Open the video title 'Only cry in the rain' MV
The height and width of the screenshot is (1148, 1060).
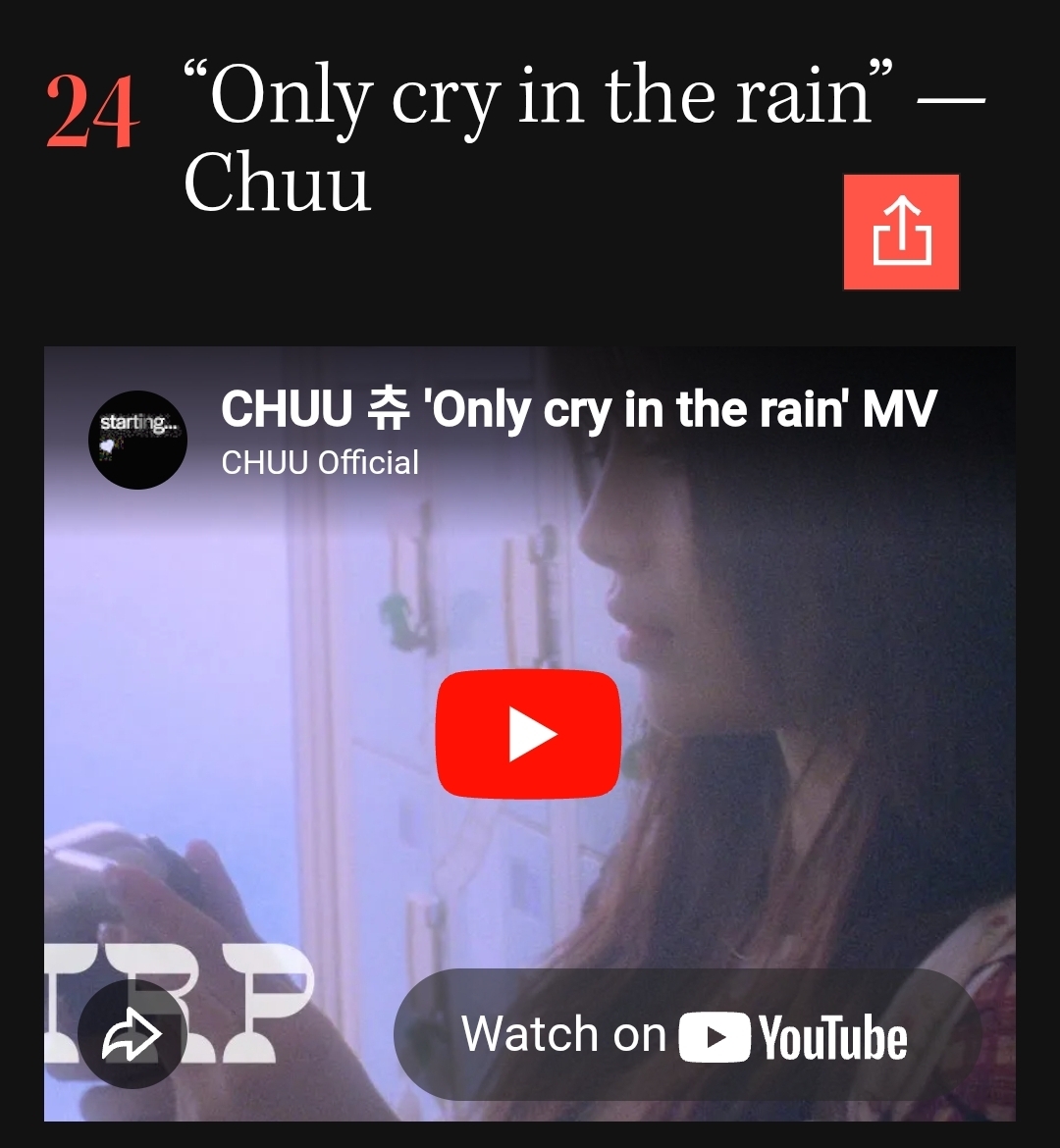pyautogui.click(x=578, y=409)
